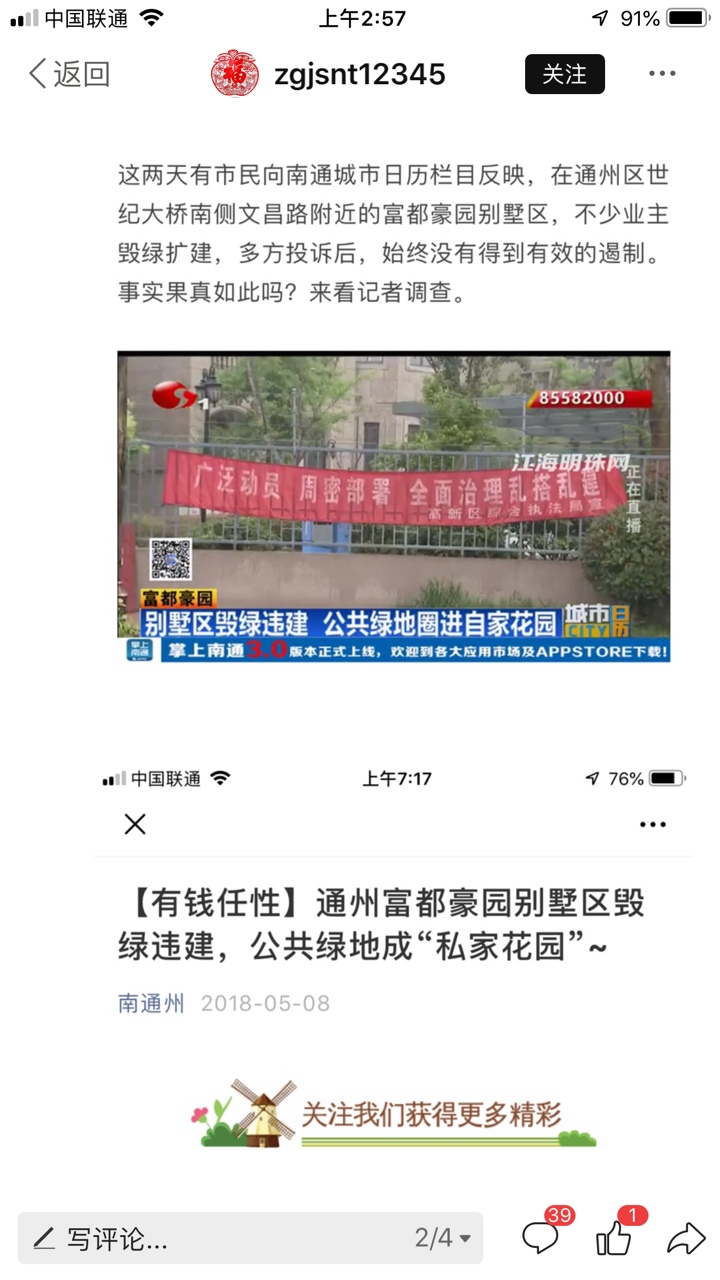The image size is (720, 1280).
Task: Open the TV news screenshot image
Action: click(x=393, y=507)
